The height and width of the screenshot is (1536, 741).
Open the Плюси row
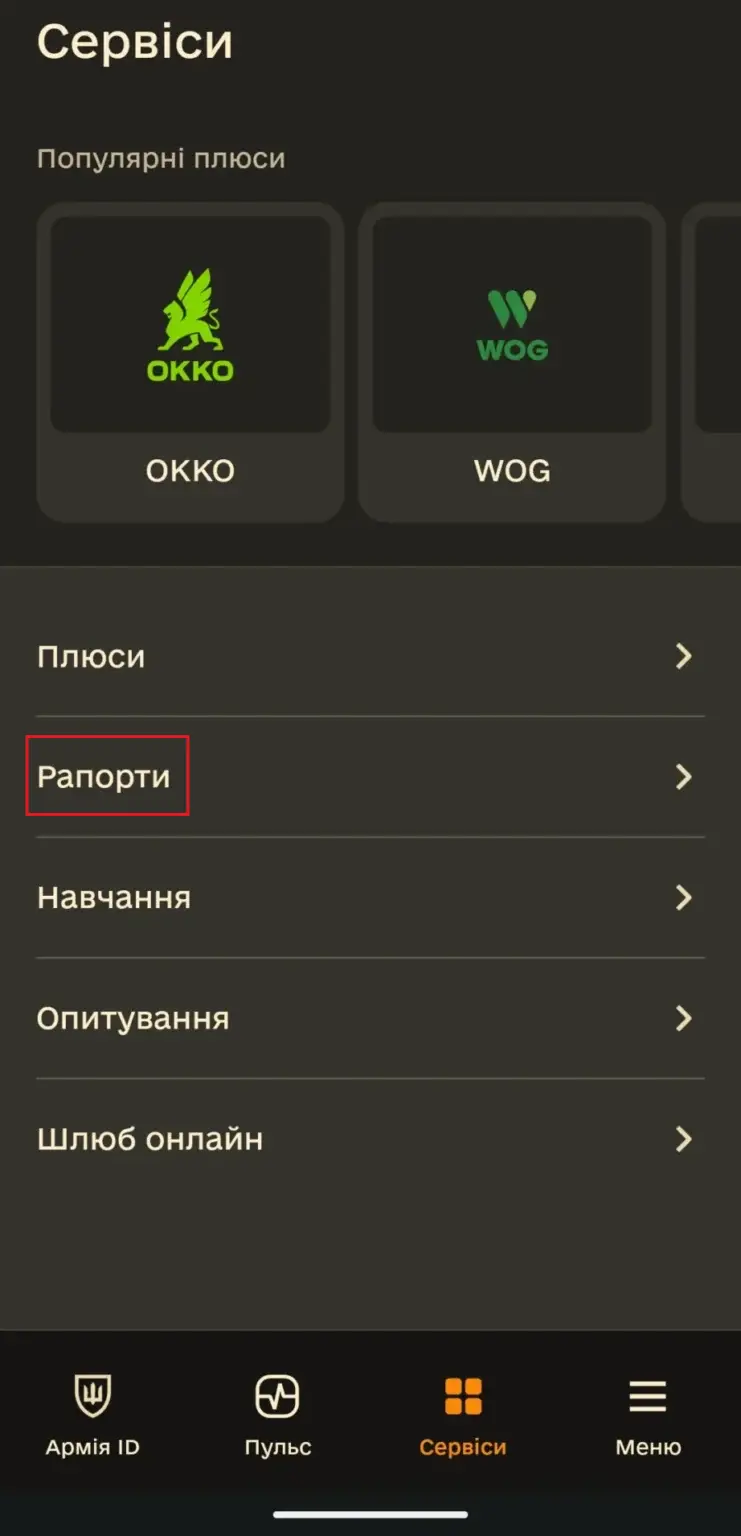(x=370, y=656)
